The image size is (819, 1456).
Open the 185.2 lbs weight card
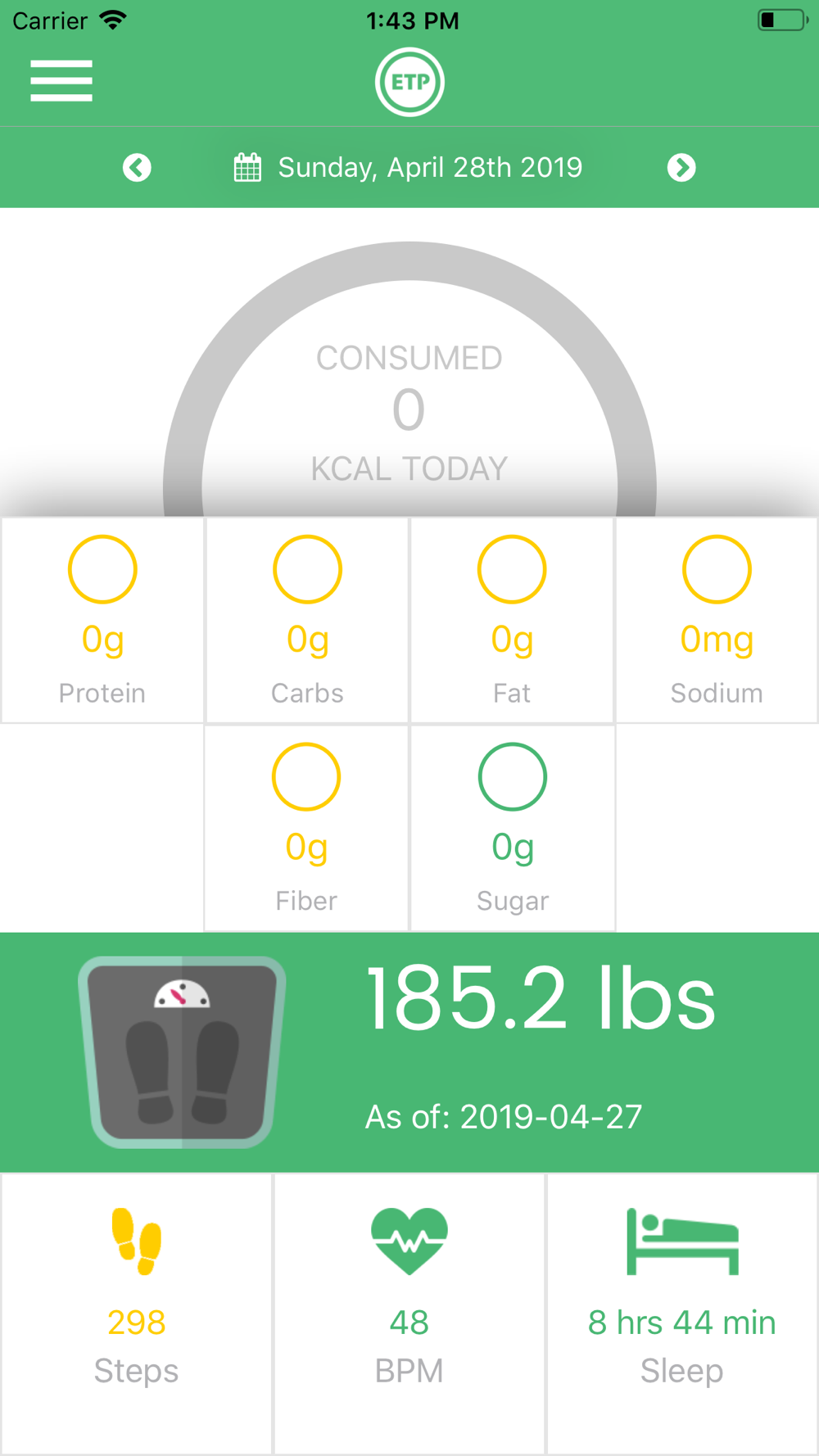409,1052
